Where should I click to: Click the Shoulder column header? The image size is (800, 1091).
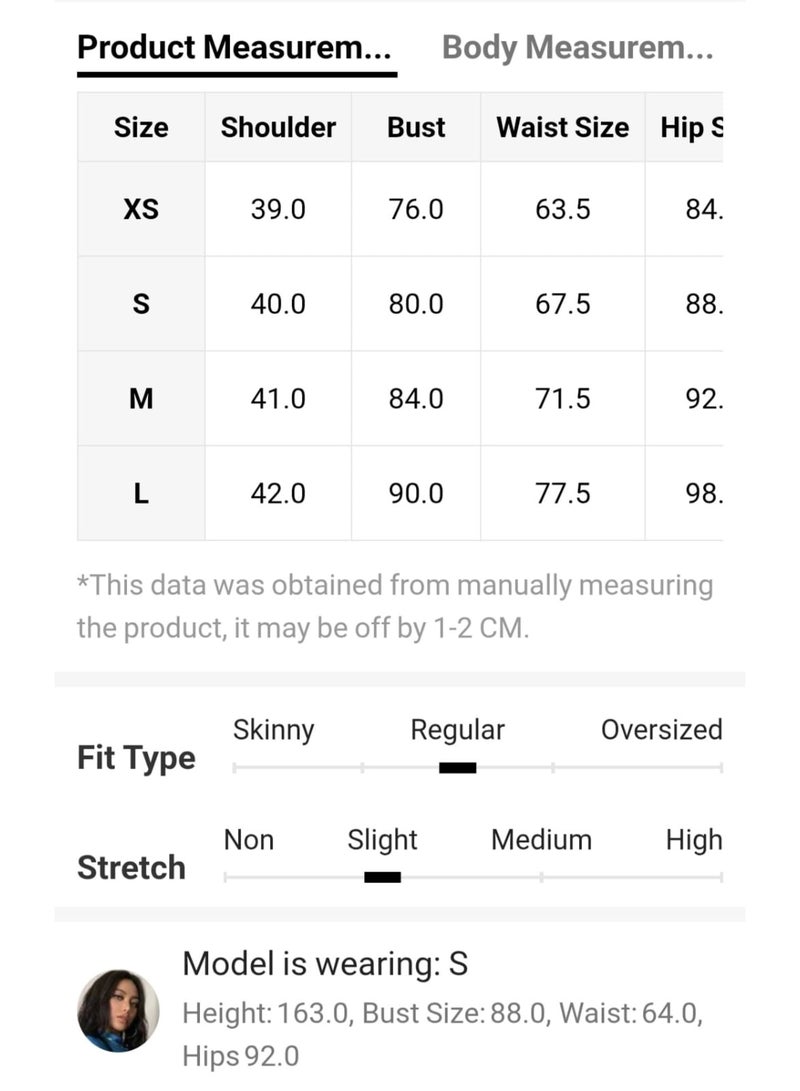(277, 128)
